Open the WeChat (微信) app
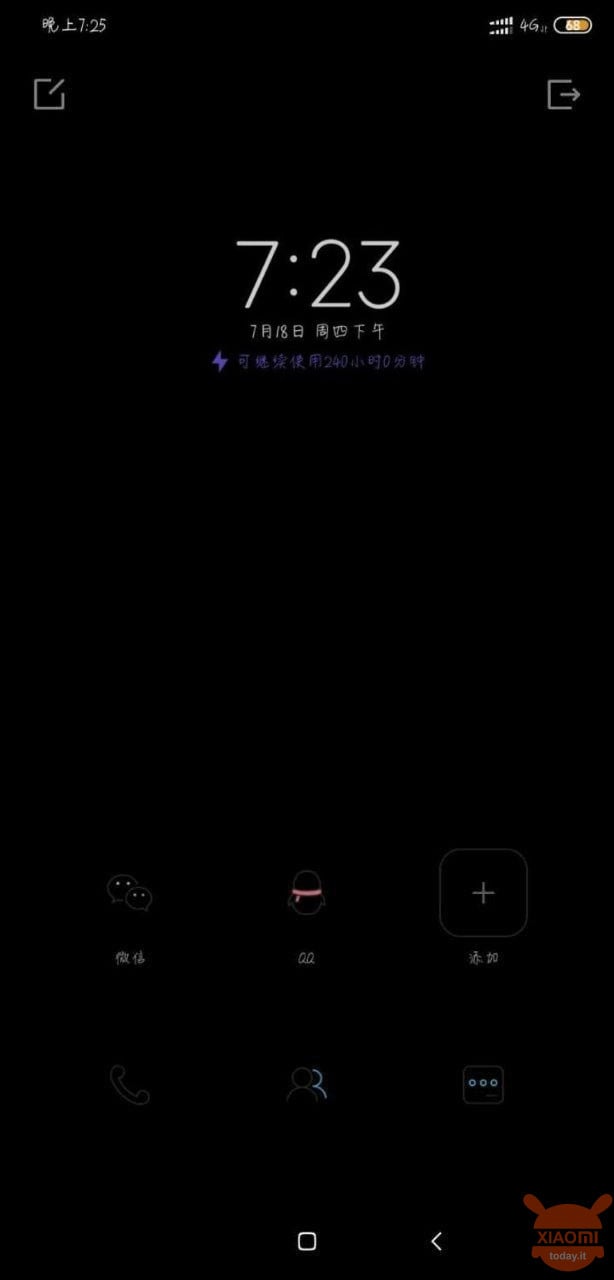This screenshot has width=614, height=1280. (130, 893)
